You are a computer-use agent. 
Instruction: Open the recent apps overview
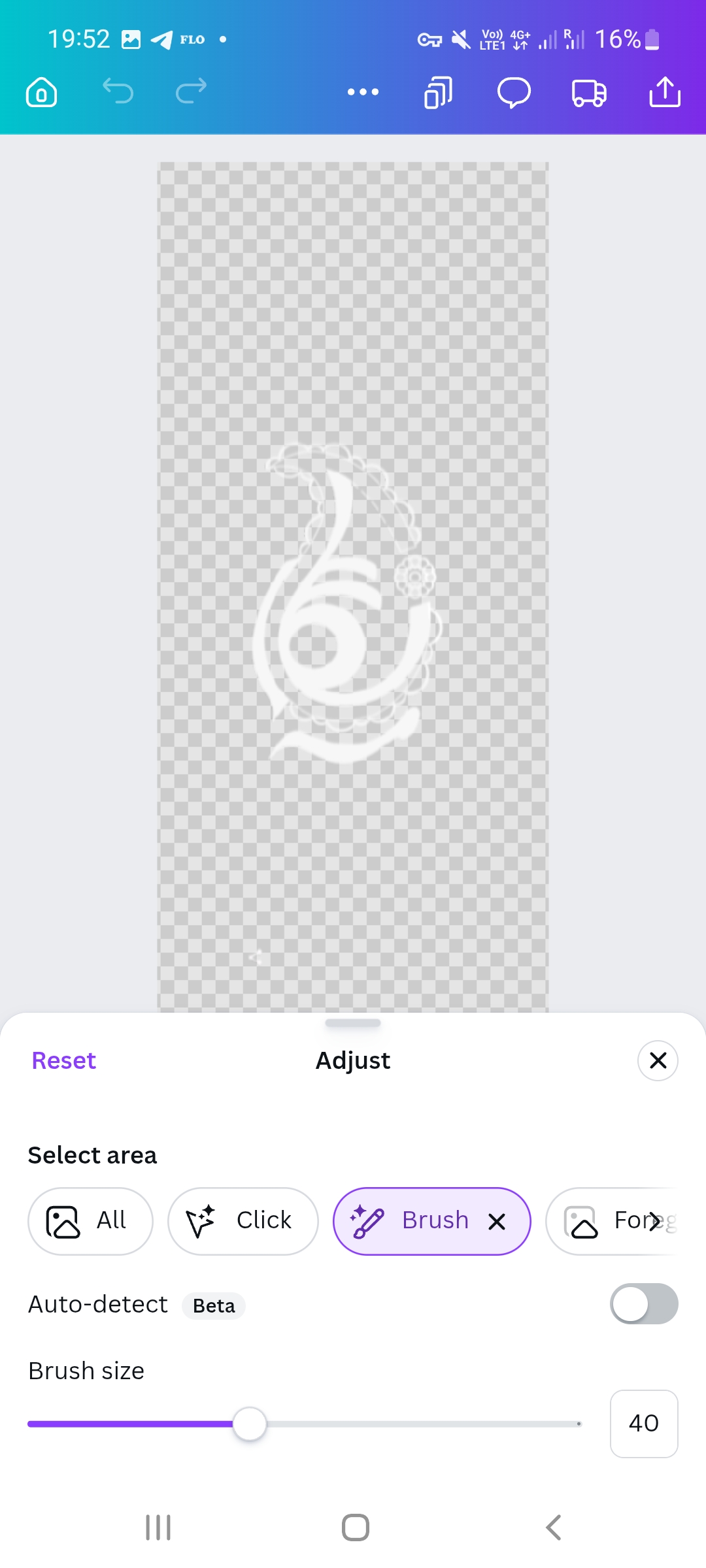[158, 1527]
